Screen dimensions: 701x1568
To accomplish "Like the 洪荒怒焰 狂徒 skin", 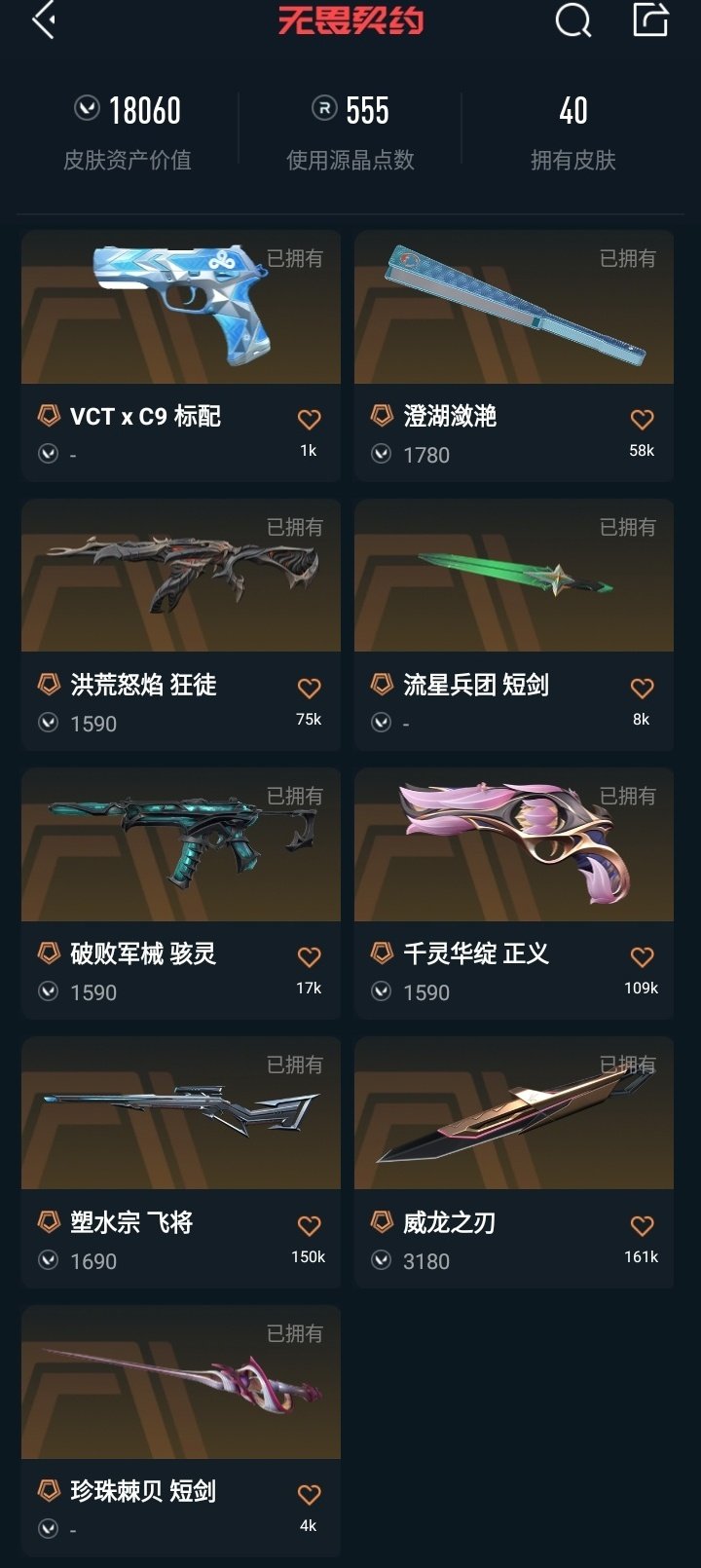I will tap(309, 689).
